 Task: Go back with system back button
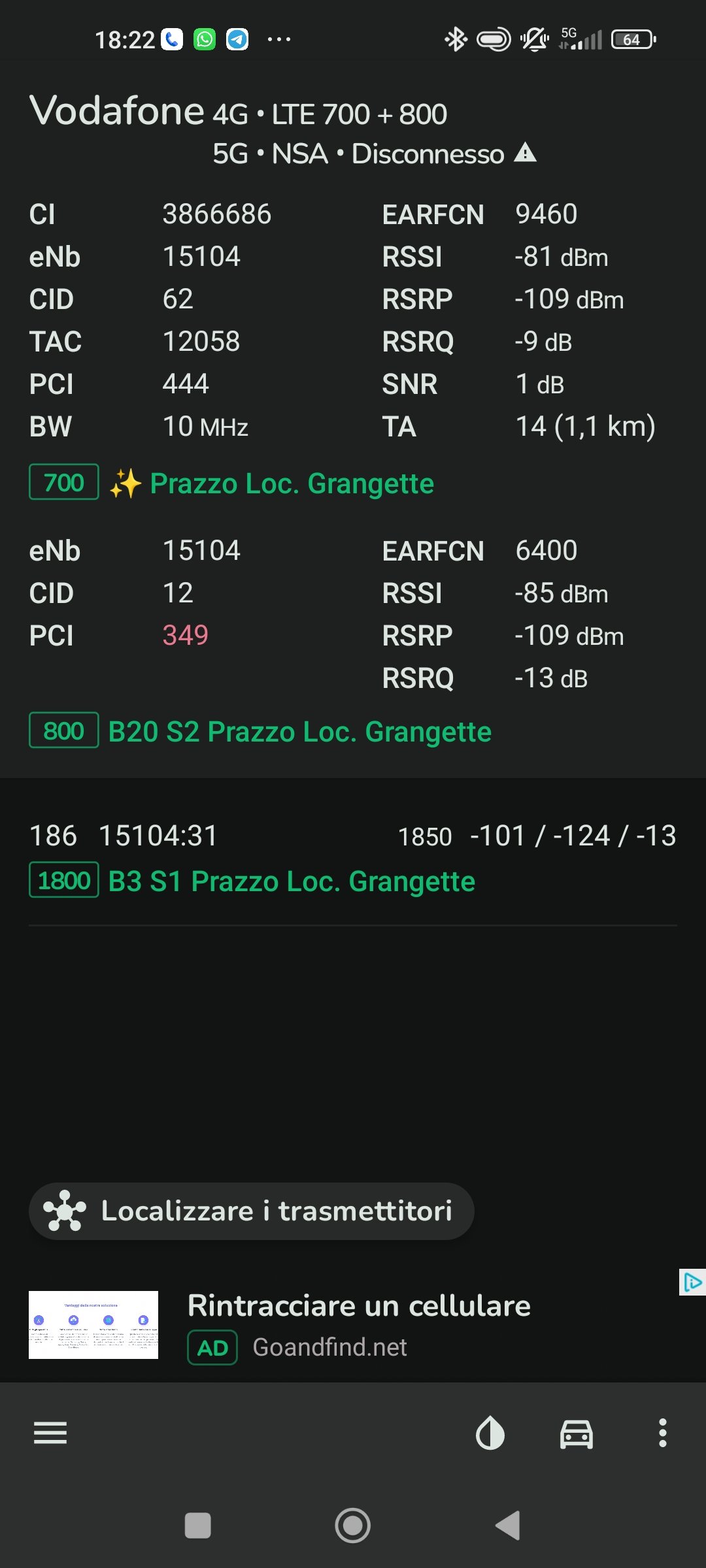[509, 1526]
